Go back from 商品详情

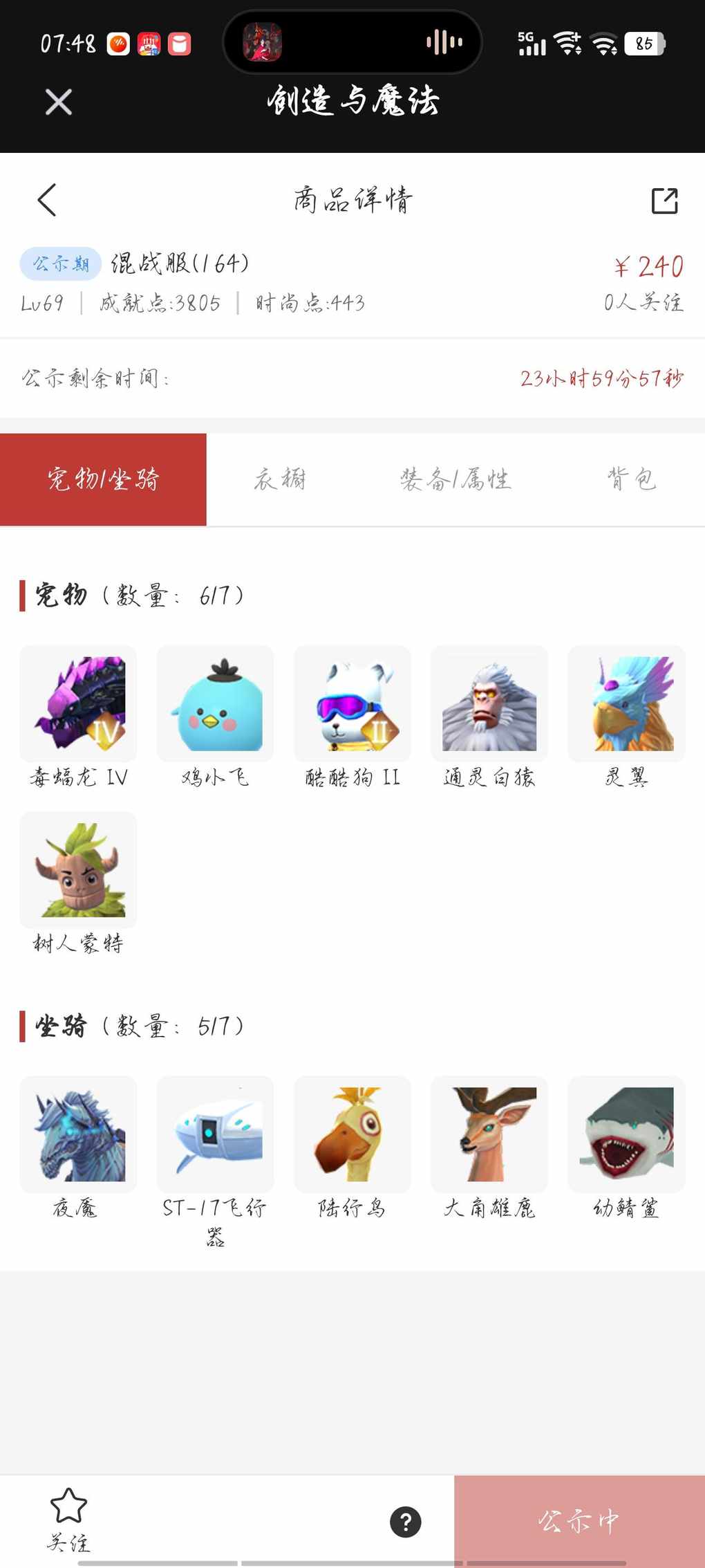pos(47,201)
